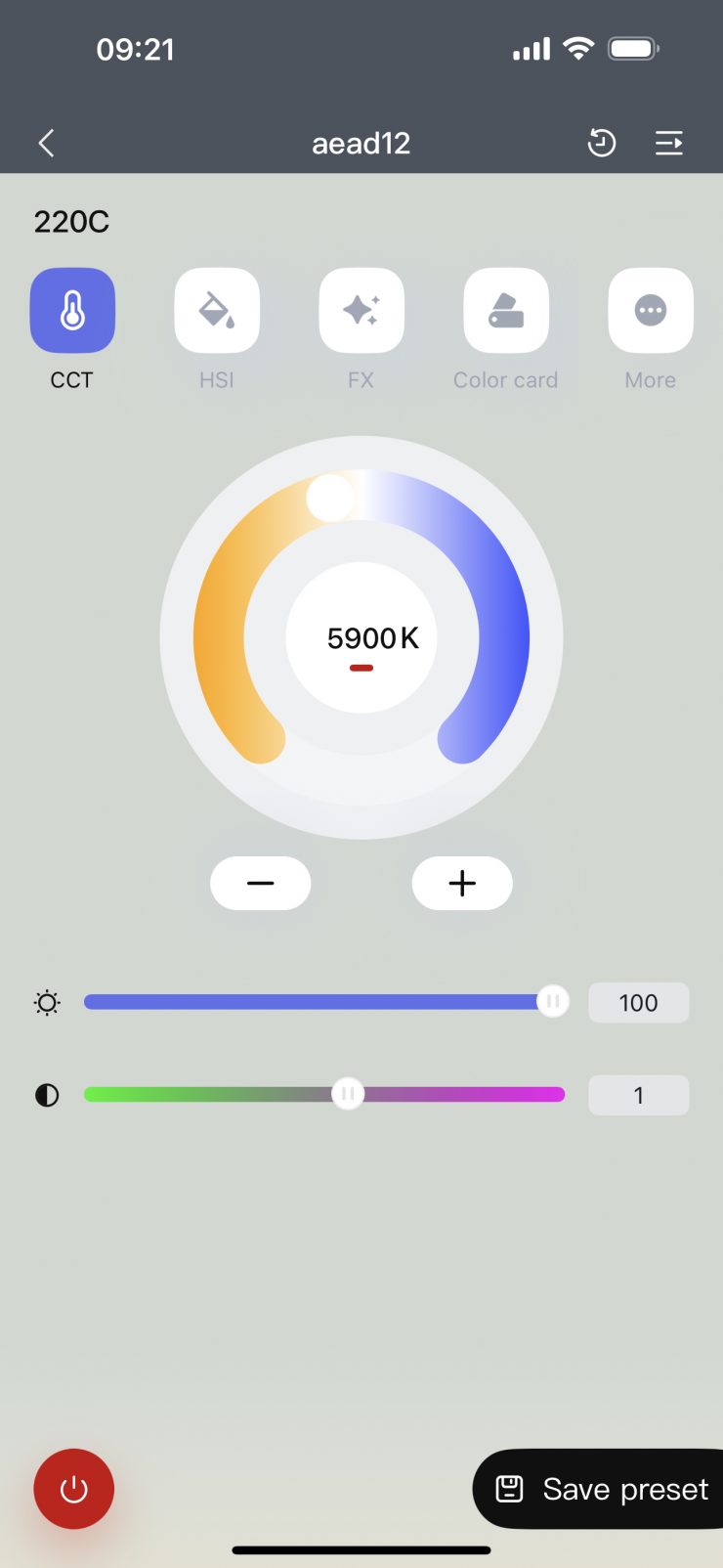Switch to HSI mode
This screenshot has height=1568, width=723.
tap(217, 311)
